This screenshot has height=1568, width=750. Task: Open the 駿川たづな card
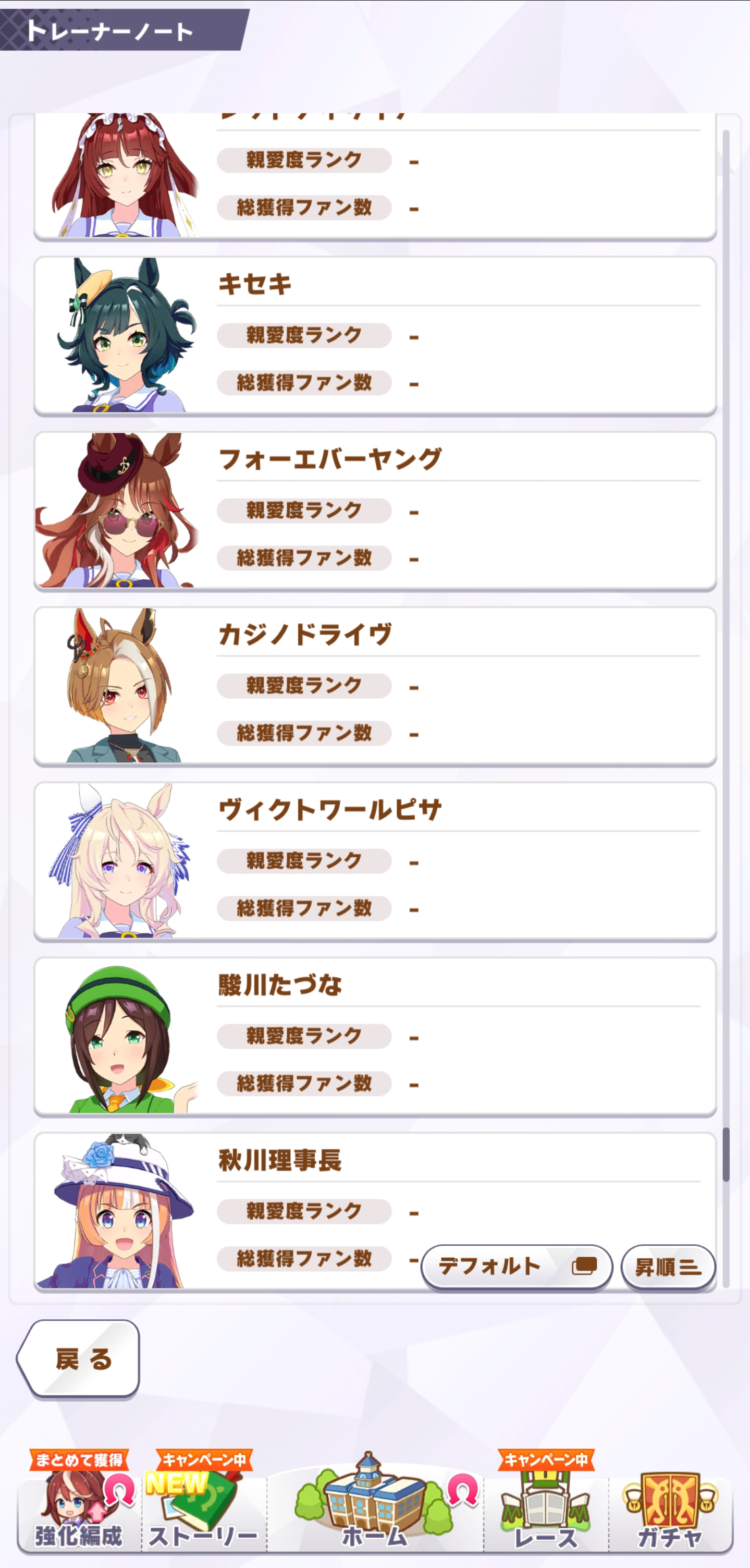375,1037
